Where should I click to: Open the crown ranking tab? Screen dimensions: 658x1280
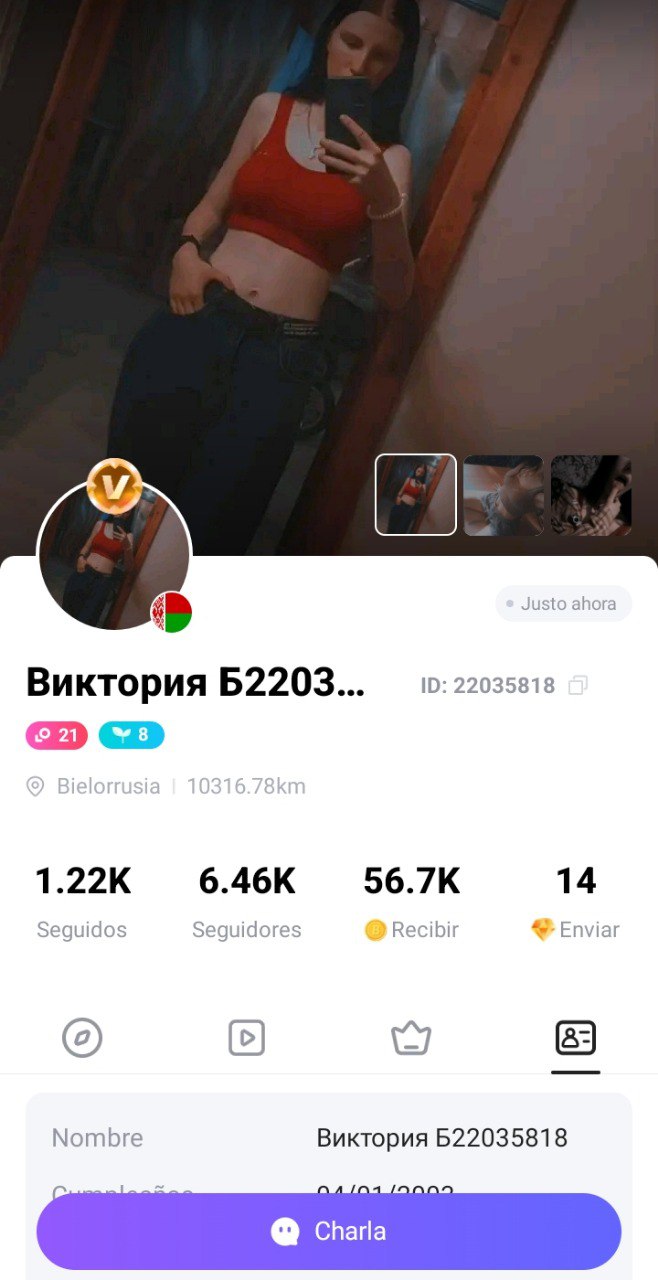411,1038
